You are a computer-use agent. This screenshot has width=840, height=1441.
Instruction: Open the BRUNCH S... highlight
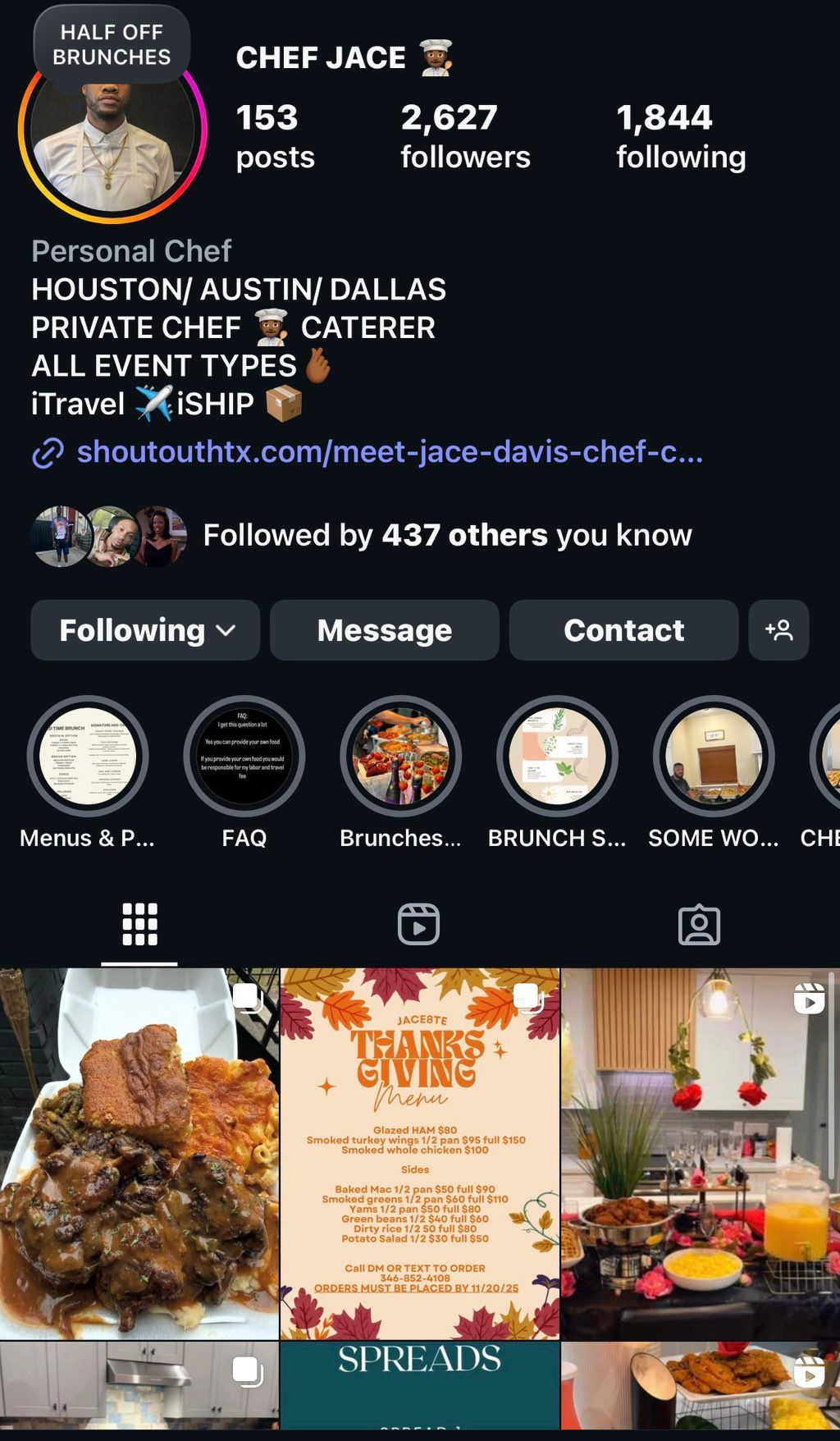coord(557,757)
